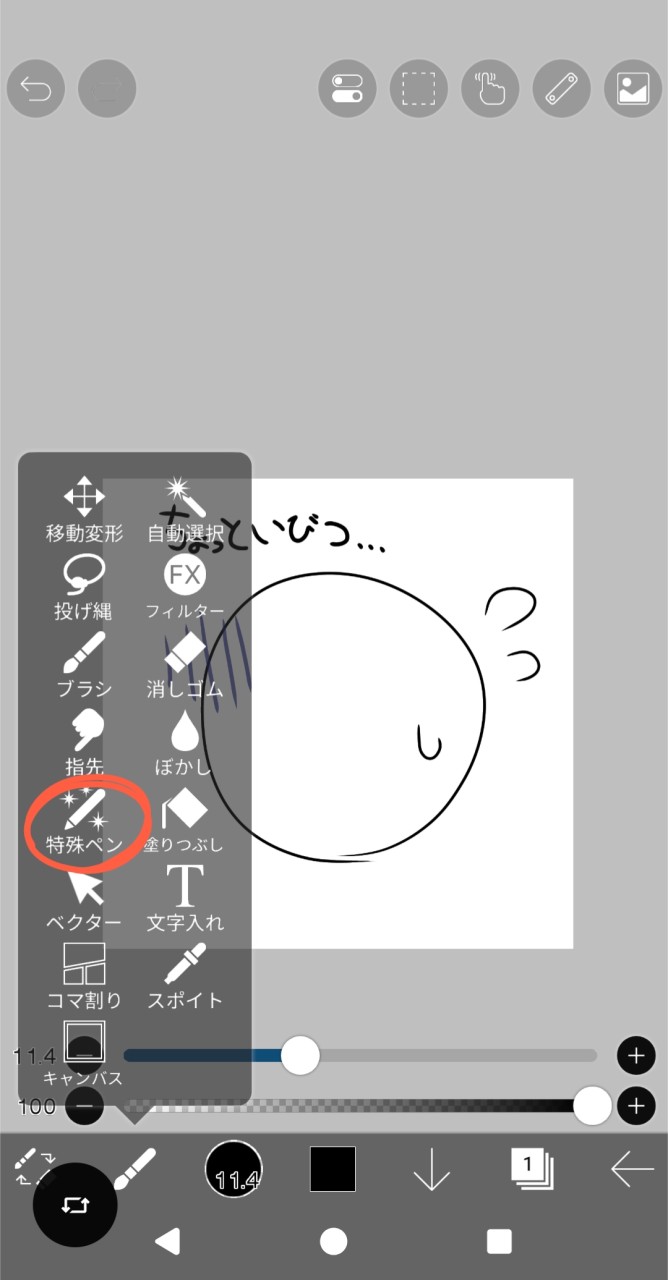Screen dimensions: 668x1280
Task: Pick the ブラシ brush tool
Action: (x=84, y=665)
